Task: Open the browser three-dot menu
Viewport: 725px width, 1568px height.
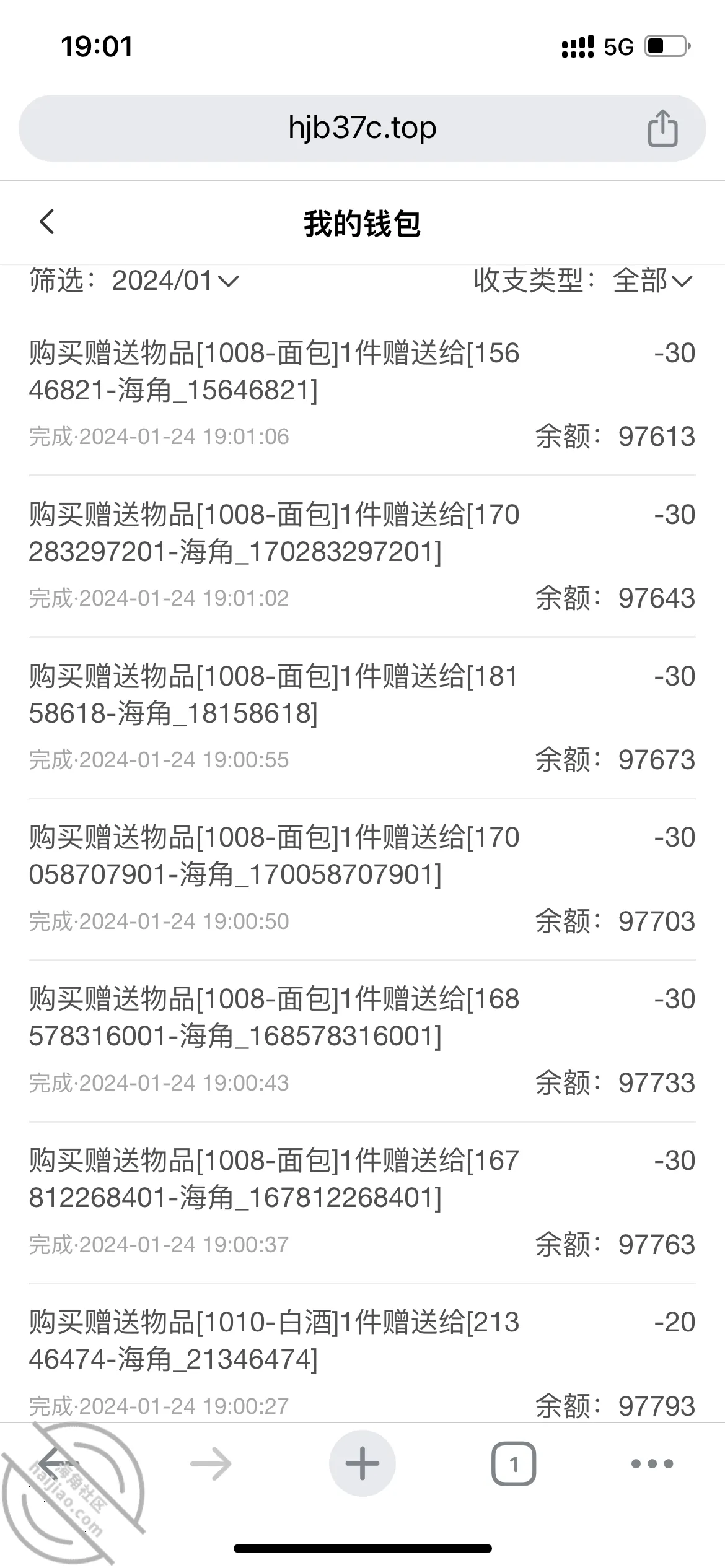Action: click(652, 1464)
